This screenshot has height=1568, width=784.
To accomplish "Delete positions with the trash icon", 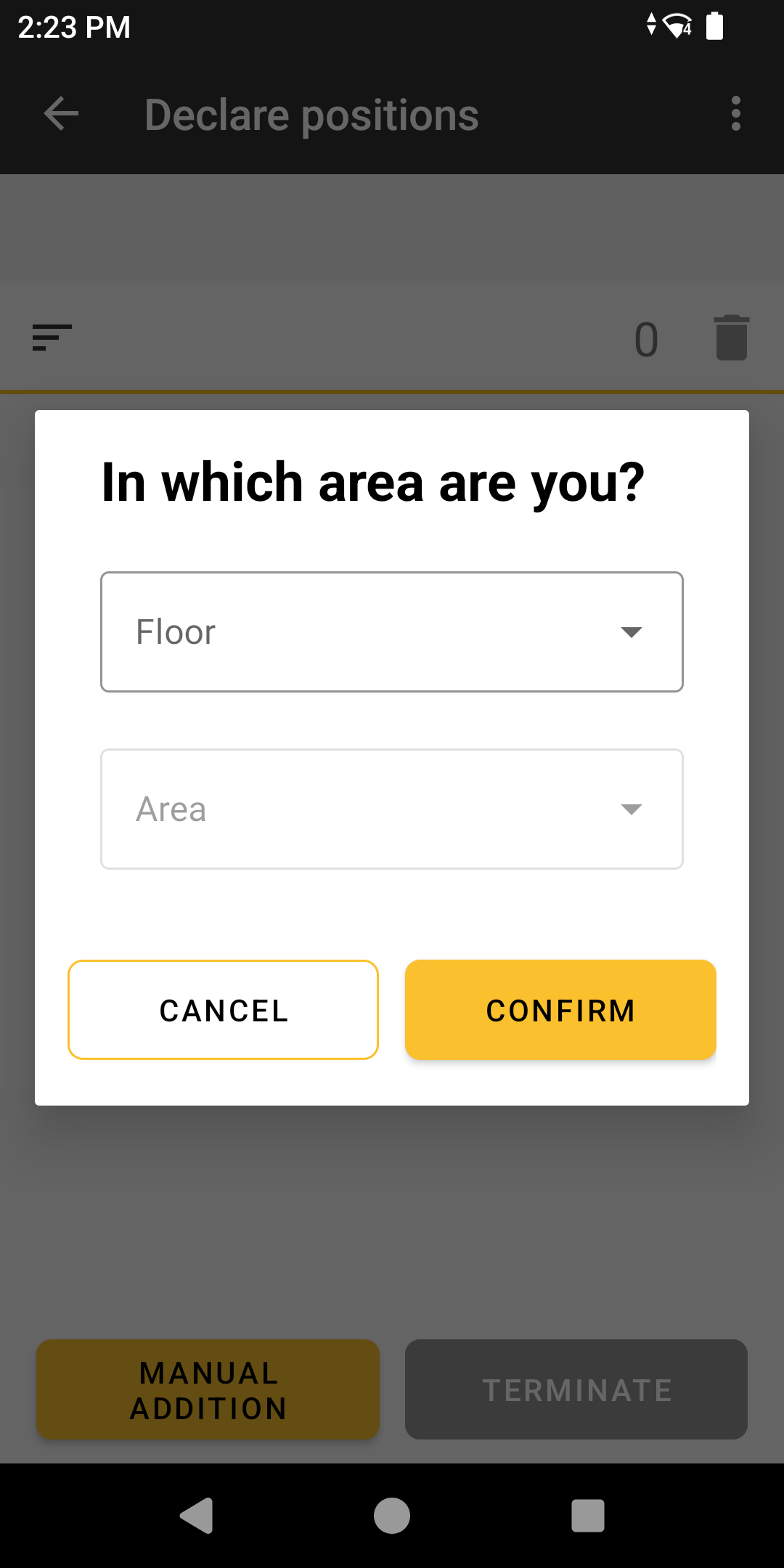I will [x=732, y=338].
